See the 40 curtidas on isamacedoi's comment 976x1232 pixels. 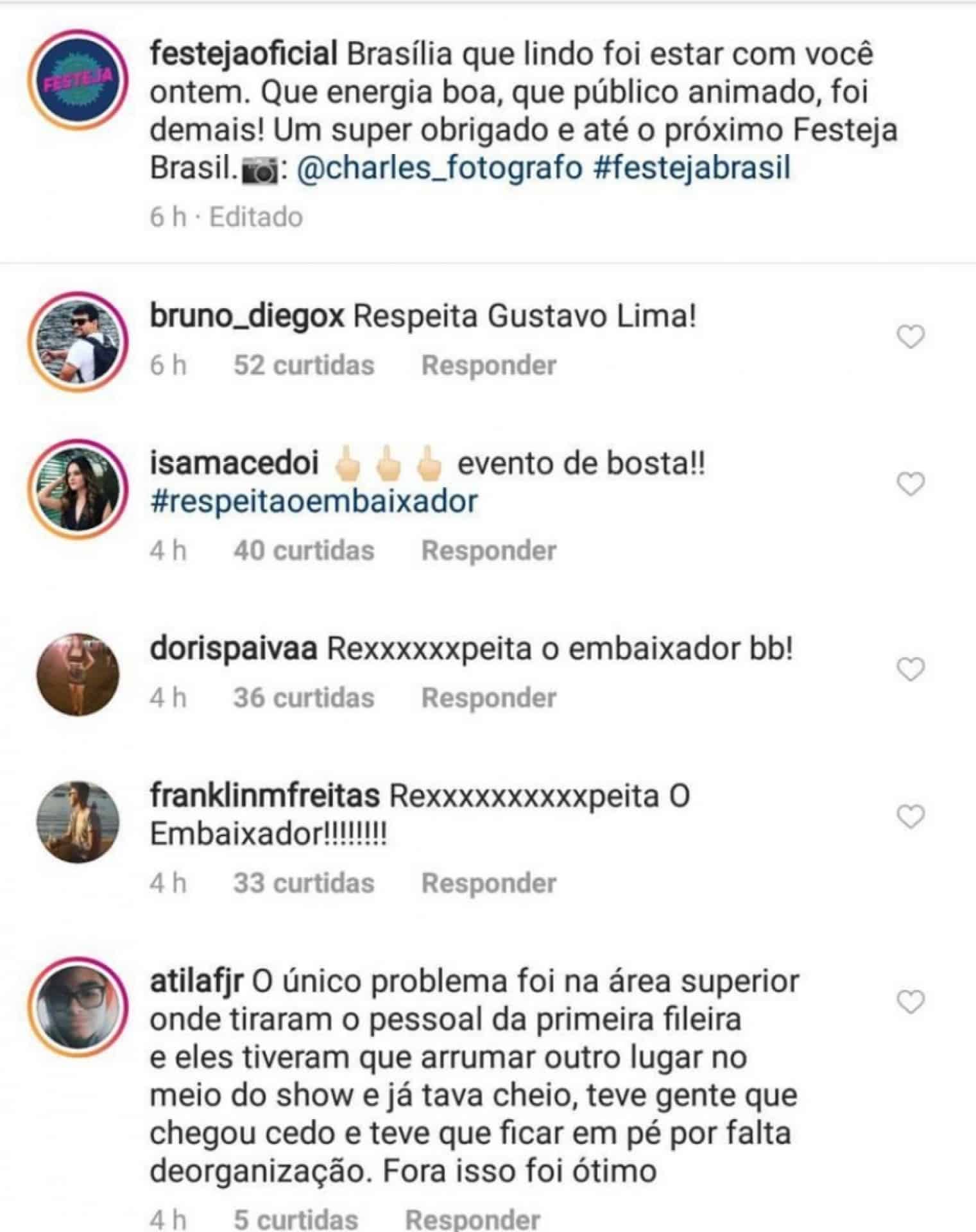(x=304, y=551)
